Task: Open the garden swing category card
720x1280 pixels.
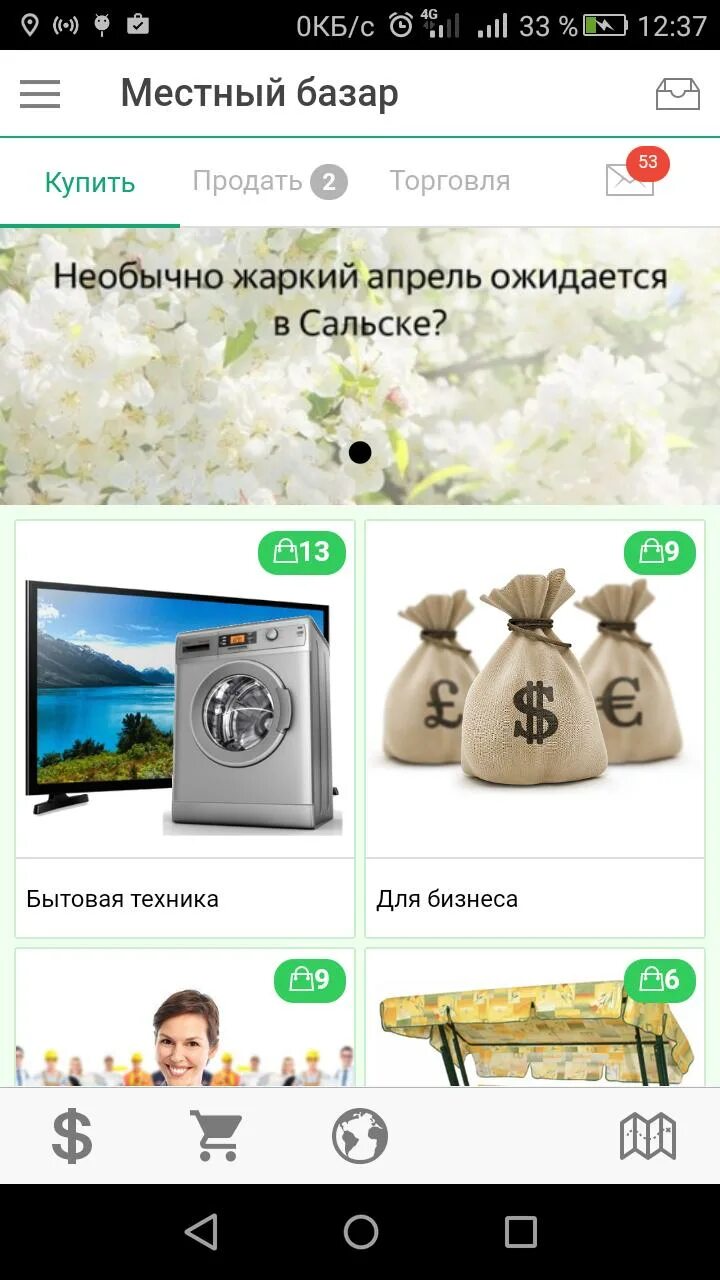Action: [x=535, y=1017]
